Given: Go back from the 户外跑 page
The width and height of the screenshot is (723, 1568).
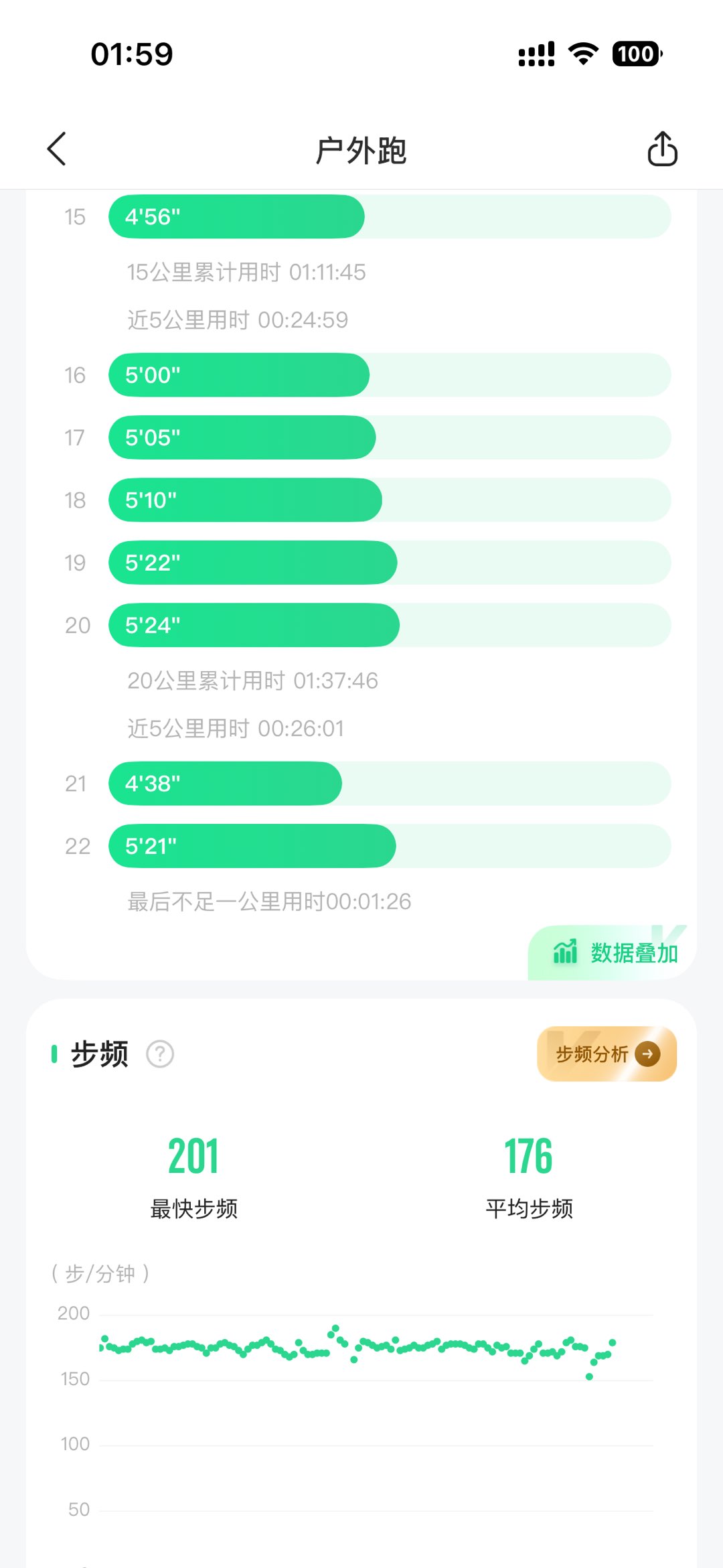Looking at the screenshot, I should 57,149.
